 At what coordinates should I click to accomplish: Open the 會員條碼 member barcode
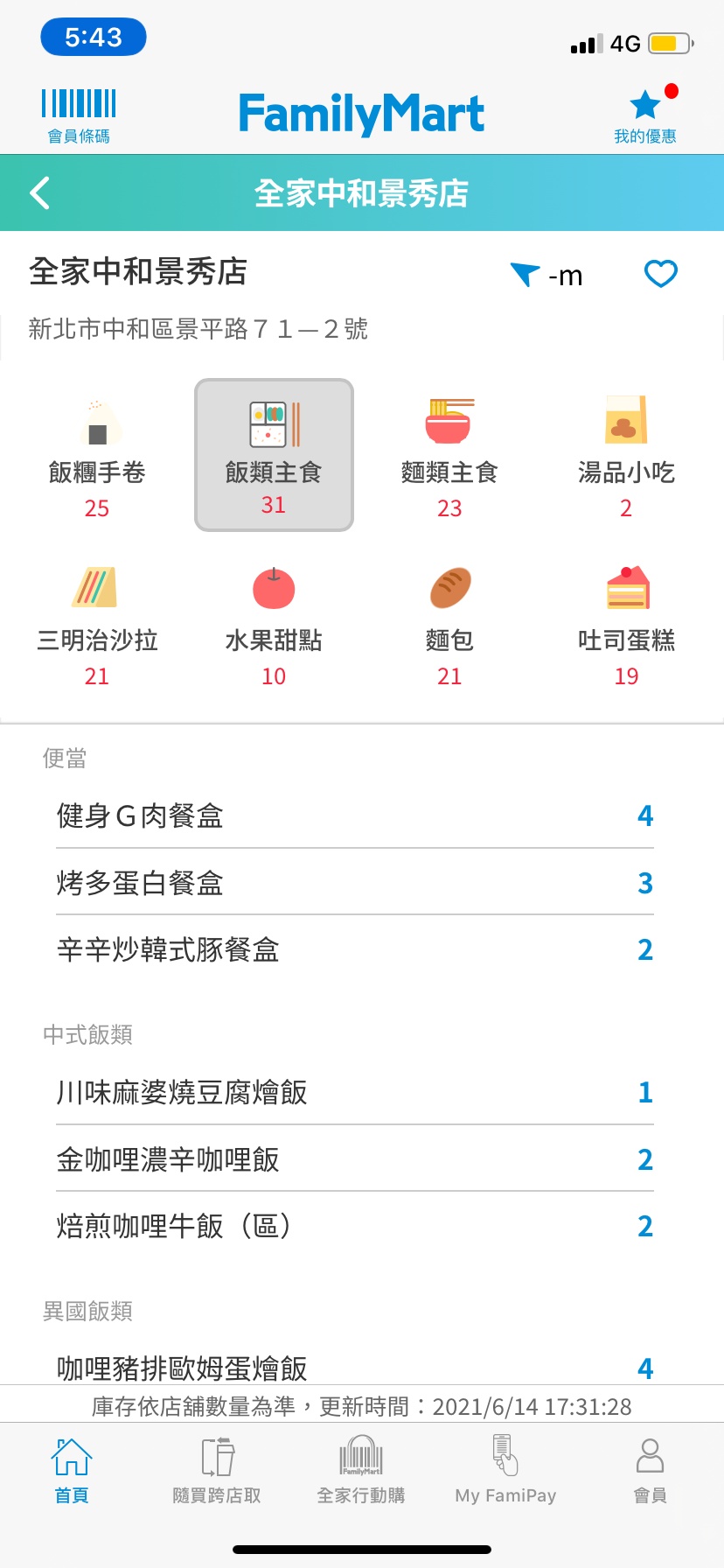[79, 115]
